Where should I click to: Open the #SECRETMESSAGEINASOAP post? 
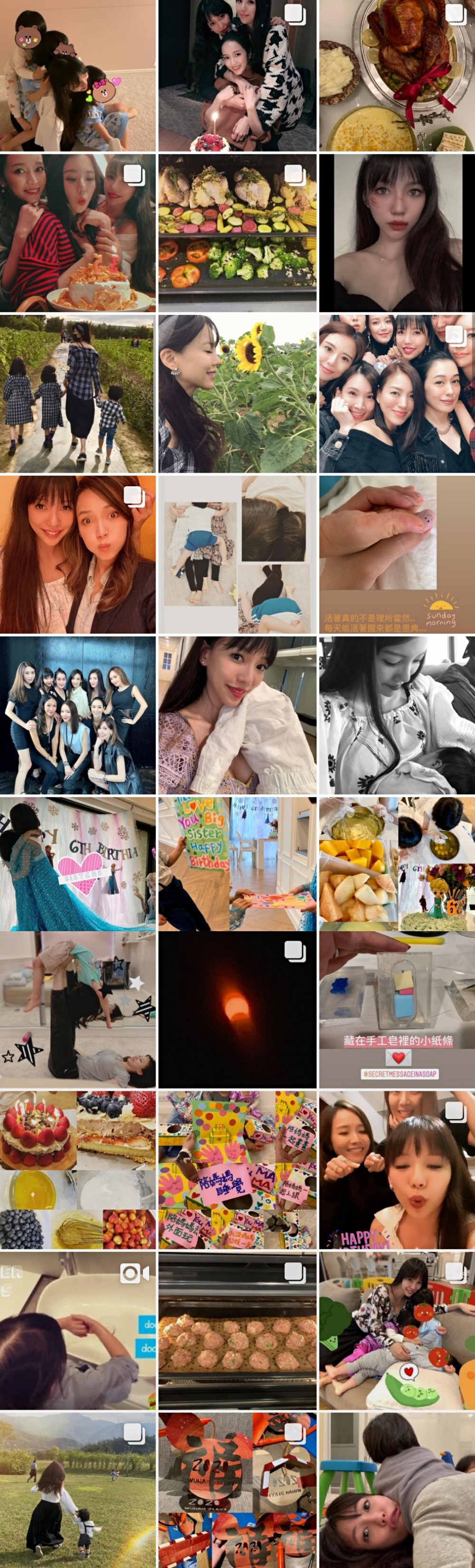pyautogui.click(x=397, y=1011)
